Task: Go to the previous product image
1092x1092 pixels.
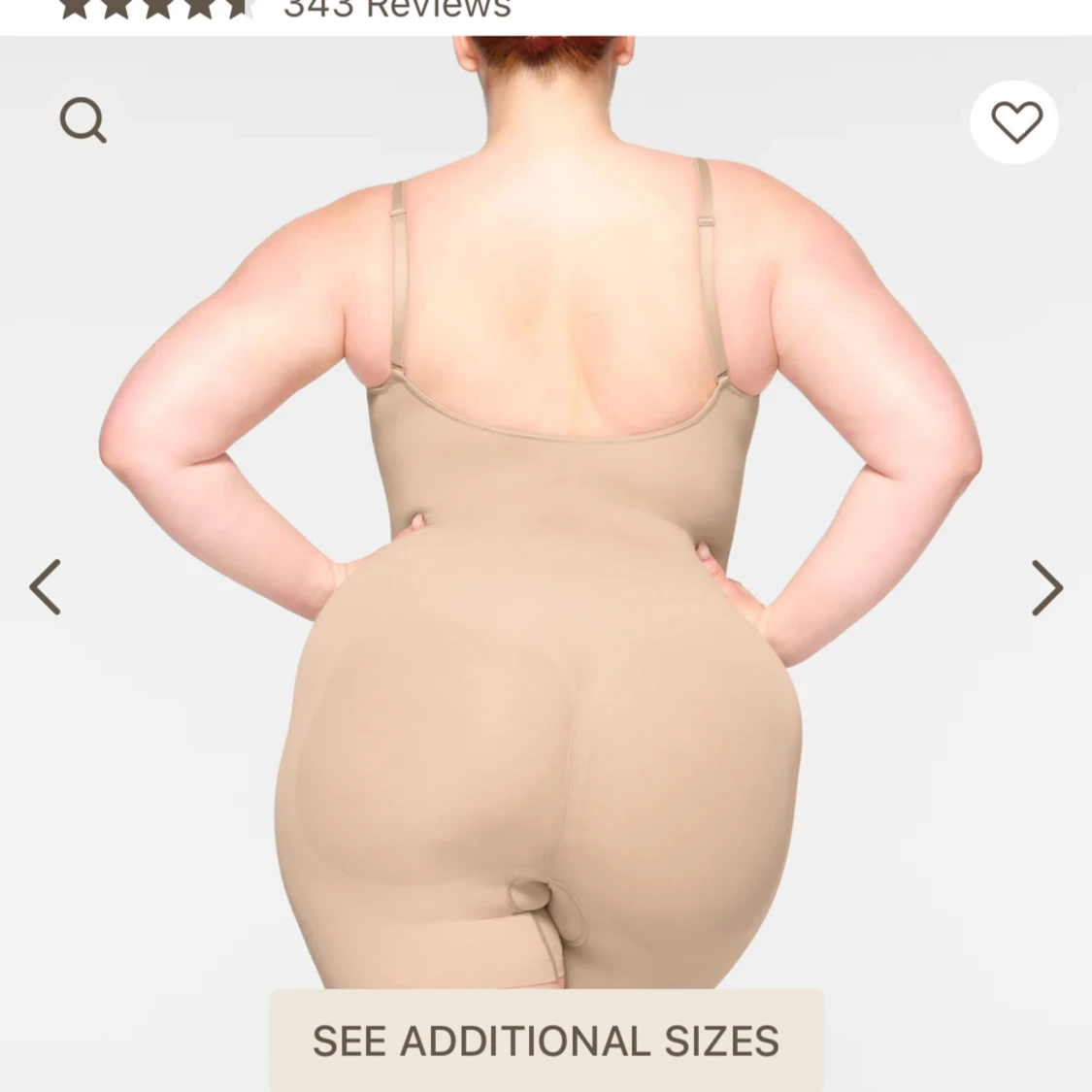Action: pos(46,587)
